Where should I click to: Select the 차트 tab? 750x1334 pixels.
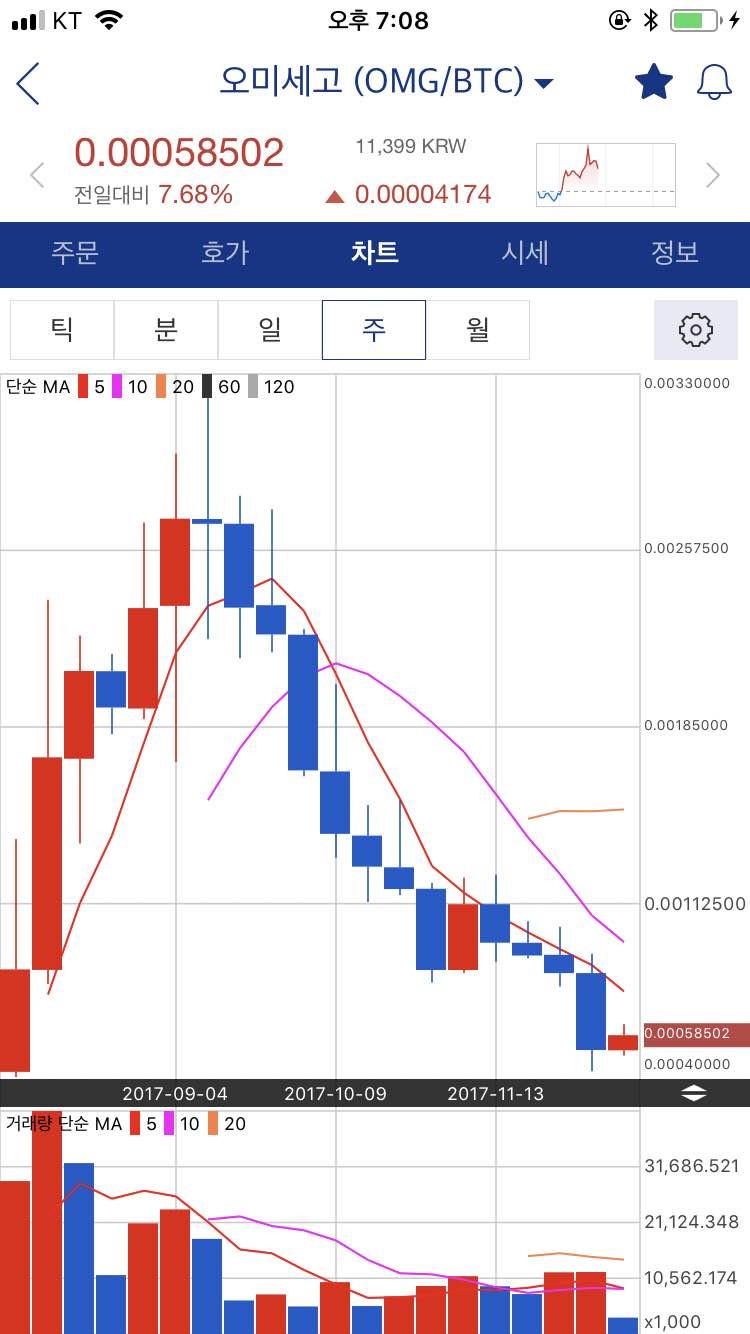375,252
